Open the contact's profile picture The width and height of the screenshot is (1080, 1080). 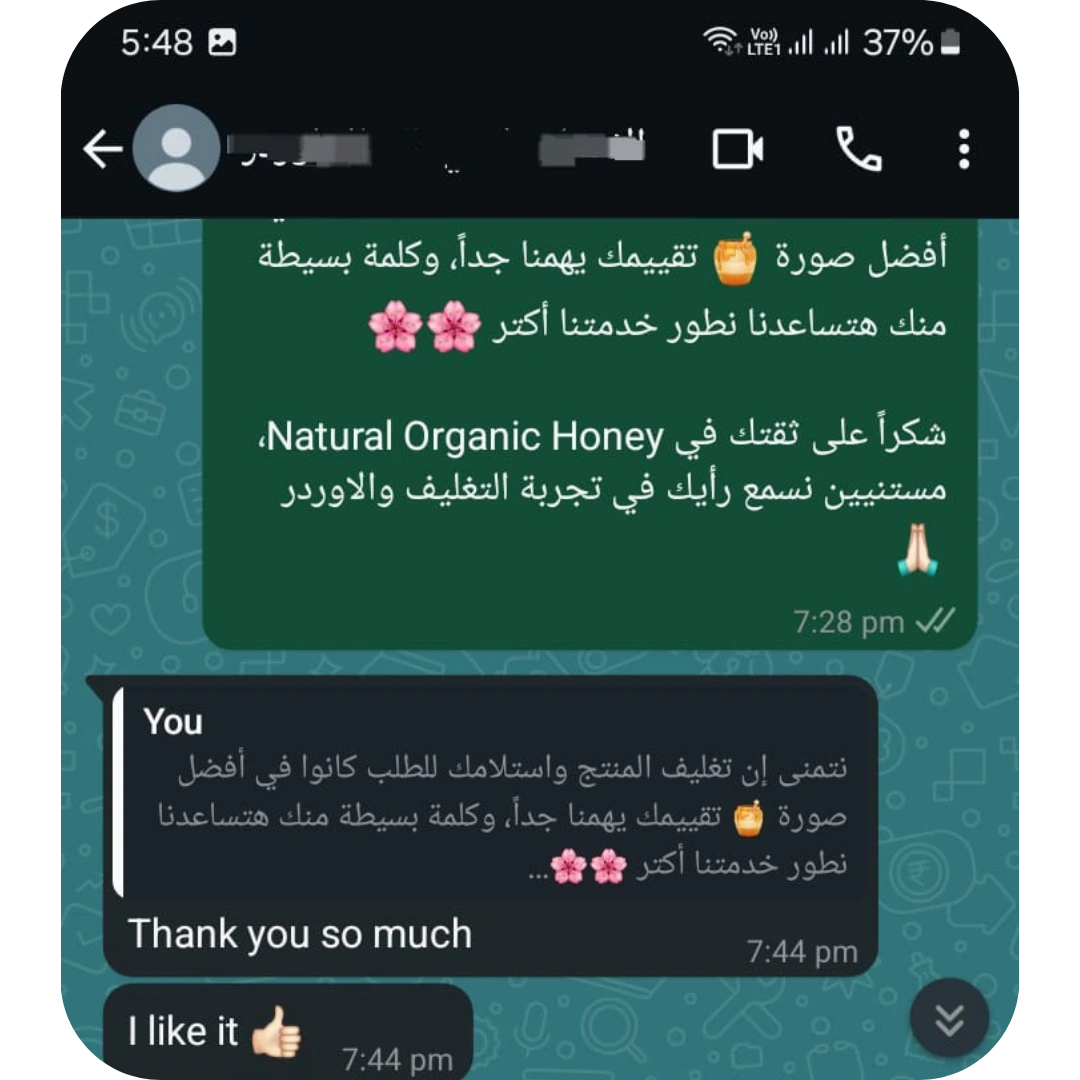pos(176,149)
